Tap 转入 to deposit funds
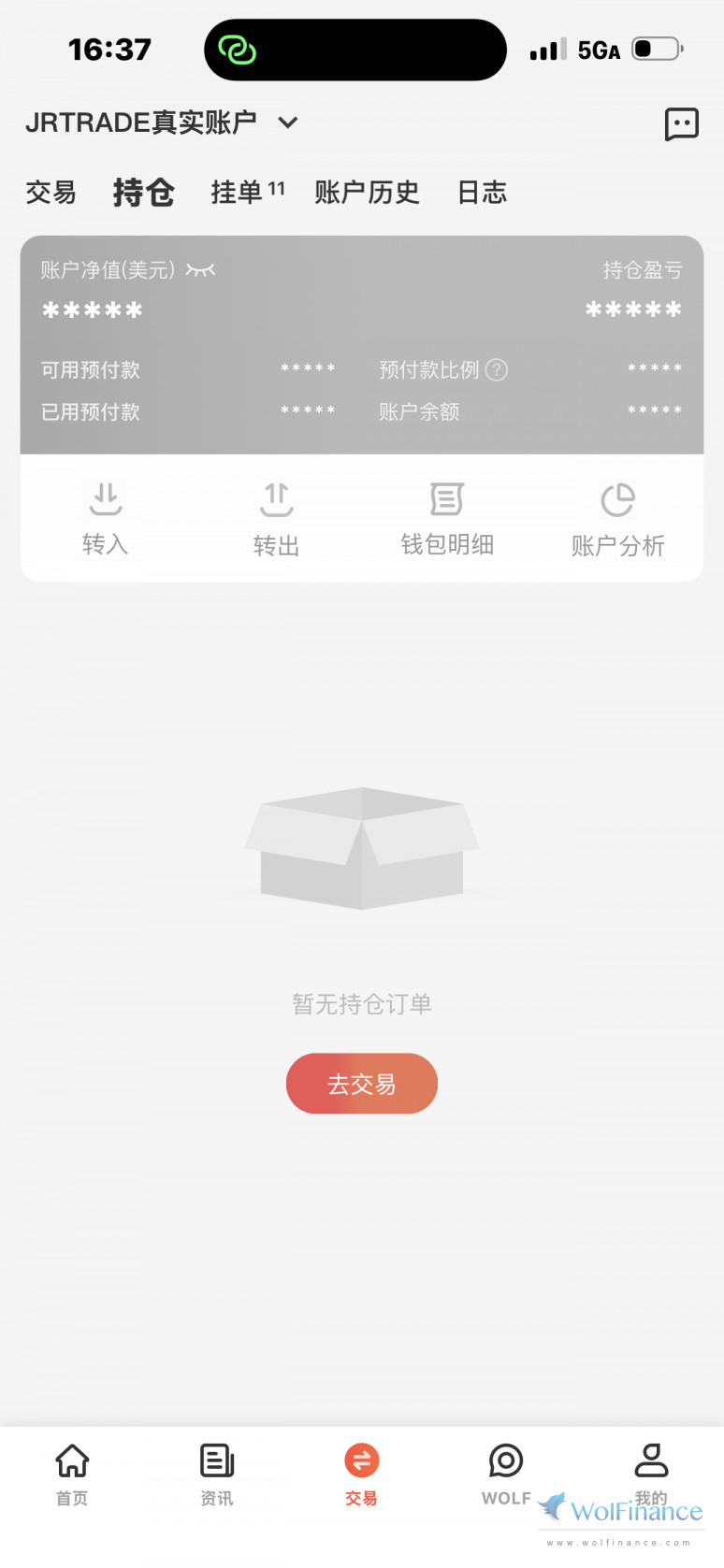724x1568 pixels. [105, 518]
